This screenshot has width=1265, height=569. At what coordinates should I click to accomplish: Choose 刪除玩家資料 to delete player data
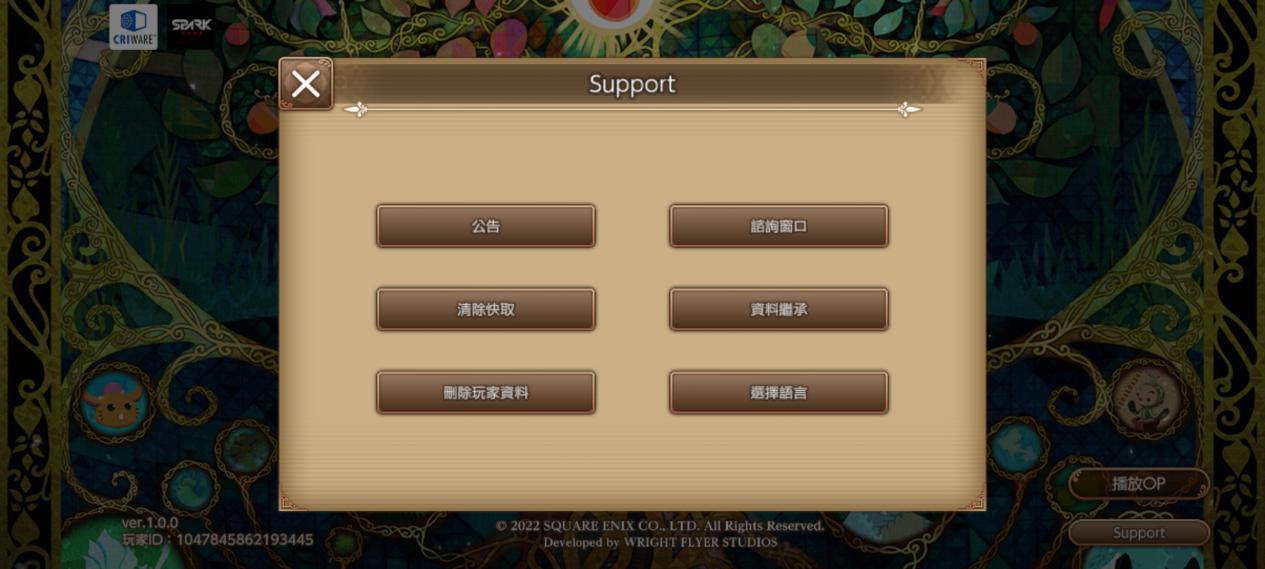pos(486,392)
